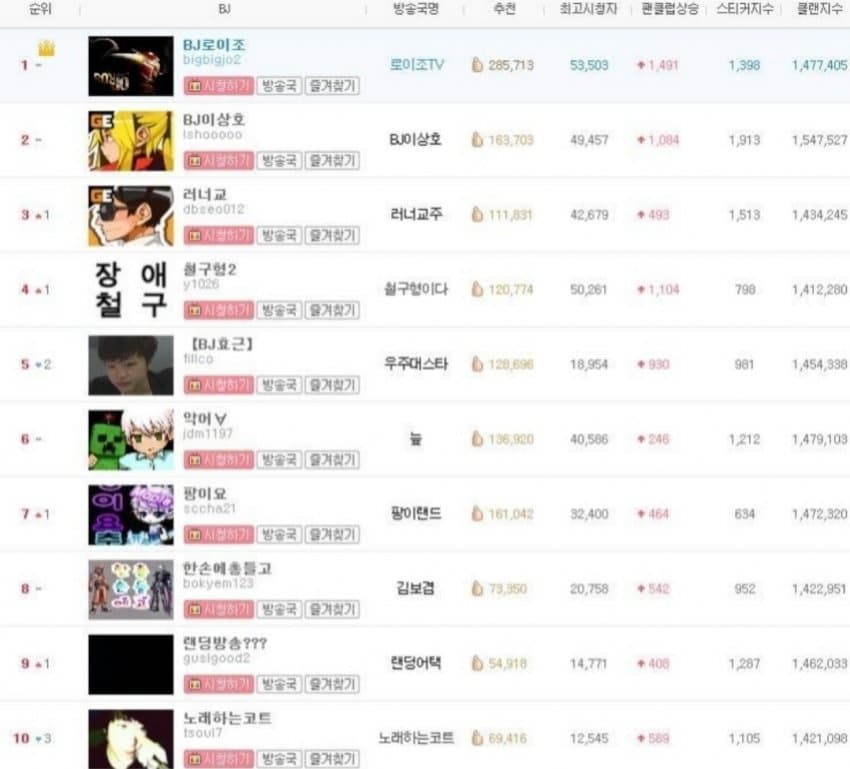Open the 노래하는코트 name link
This screenshot has width=850, height=769.
click(x=228, y=718)
